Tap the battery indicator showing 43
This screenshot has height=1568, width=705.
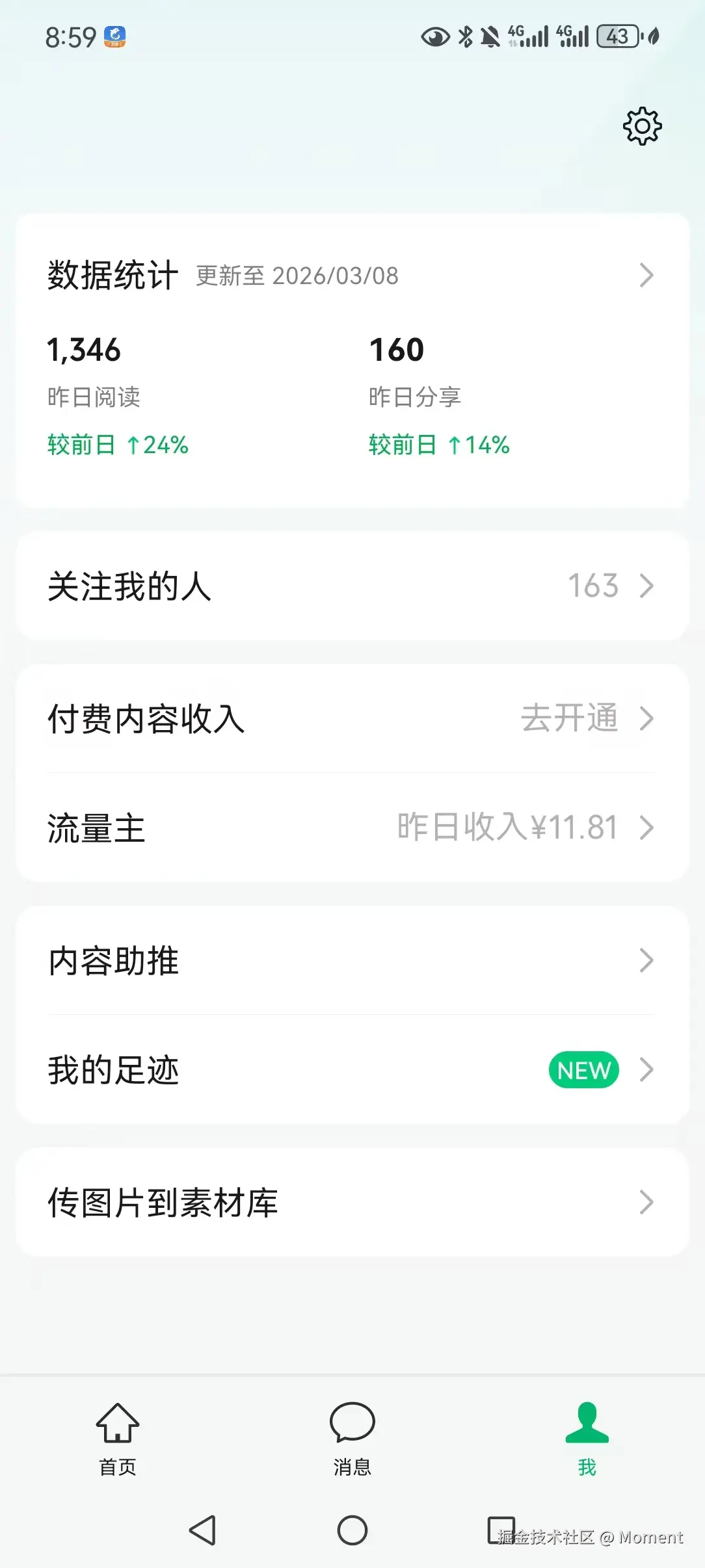[616, 37]
